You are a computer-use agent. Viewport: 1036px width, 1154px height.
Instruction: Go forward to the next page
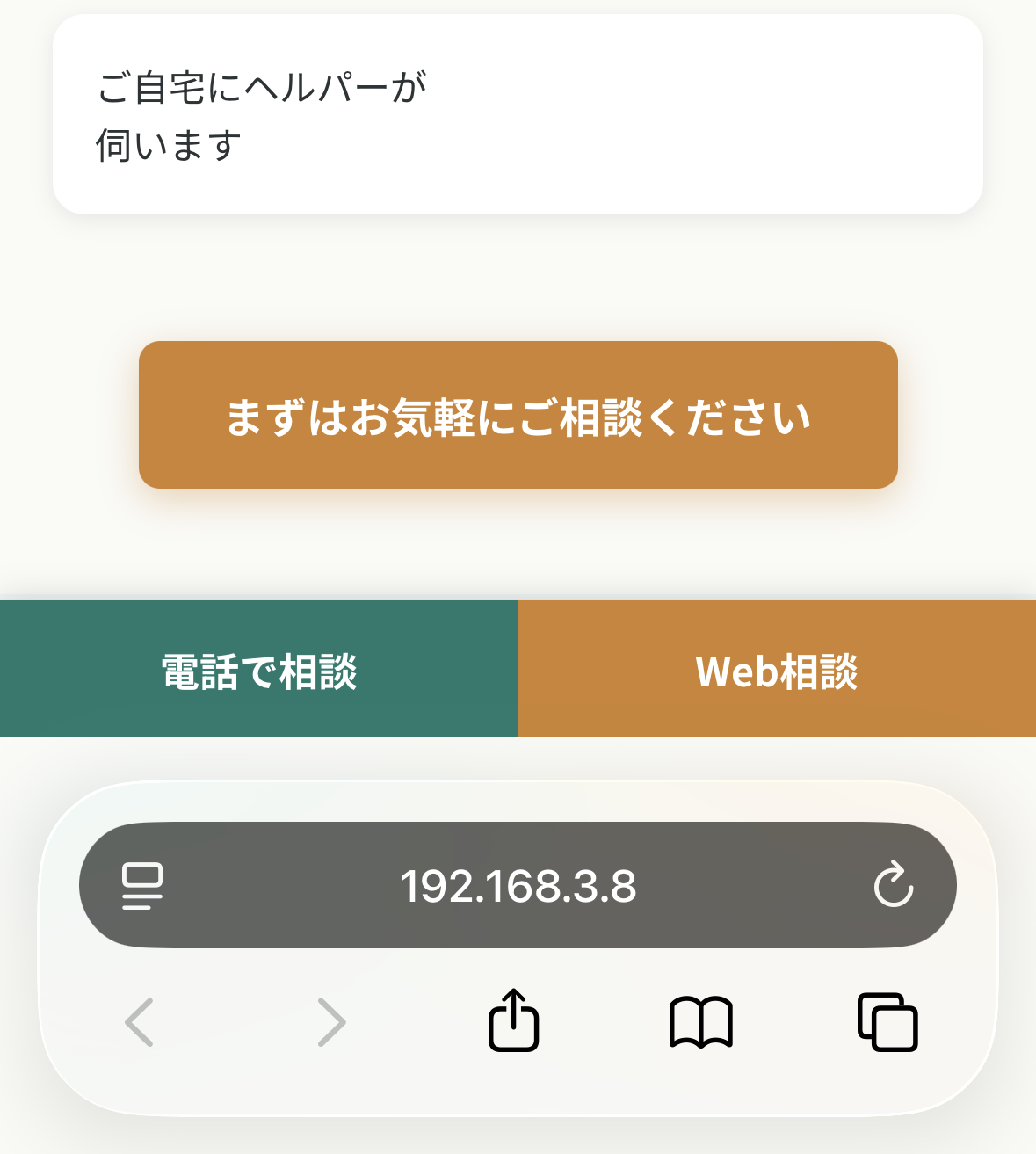coord(331,1022)
